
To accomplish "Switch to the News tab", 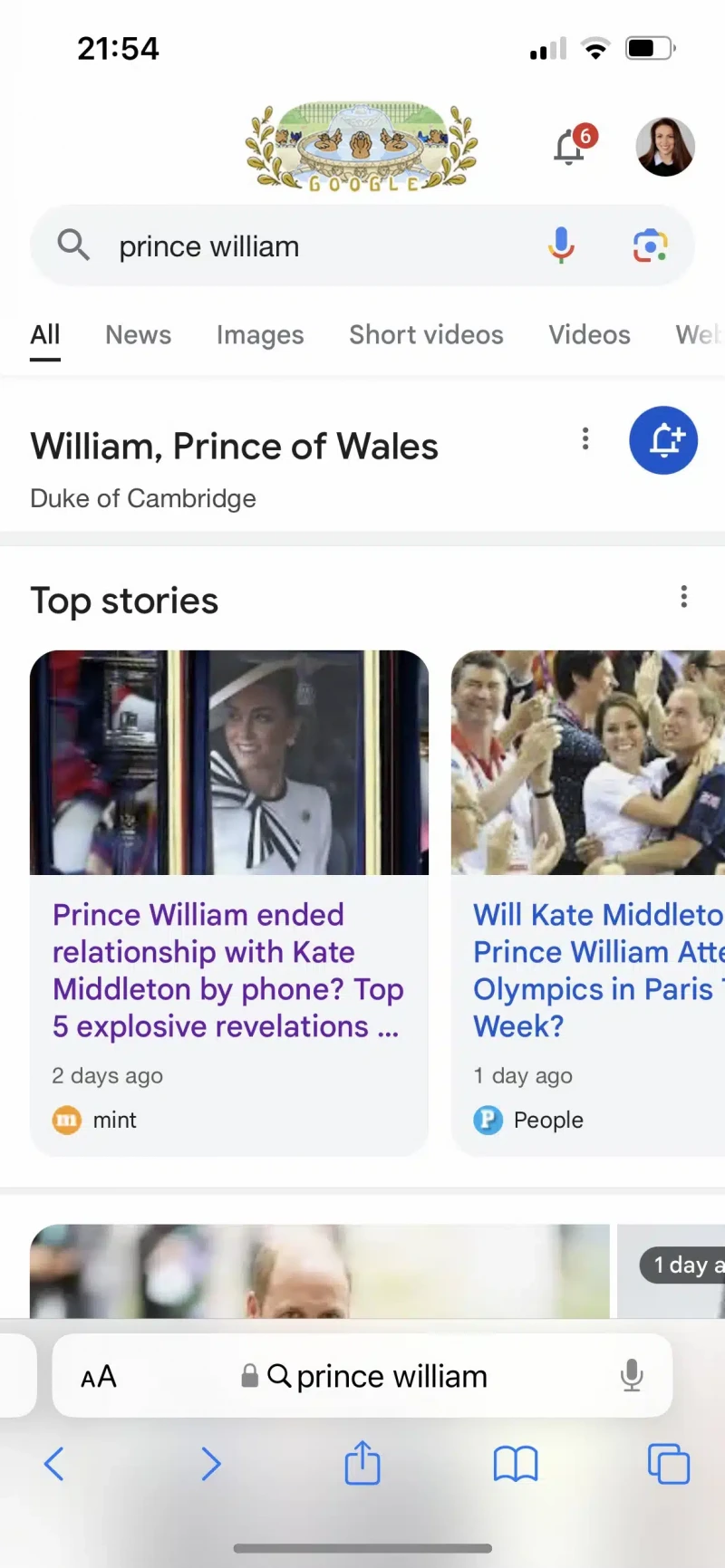I will [138, 335].
